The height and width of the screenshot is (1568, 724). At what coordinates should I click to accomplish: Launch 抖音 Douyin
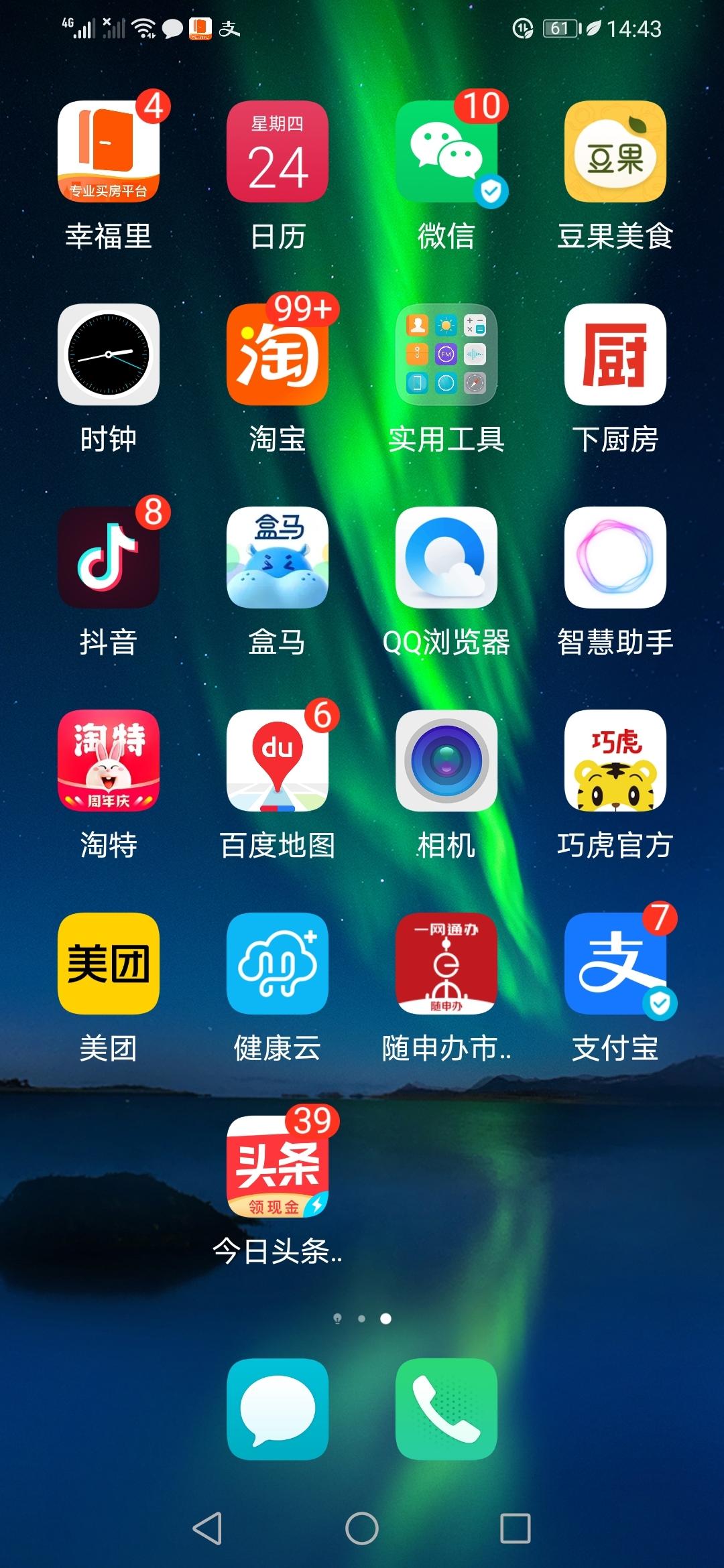pos(109,558)
